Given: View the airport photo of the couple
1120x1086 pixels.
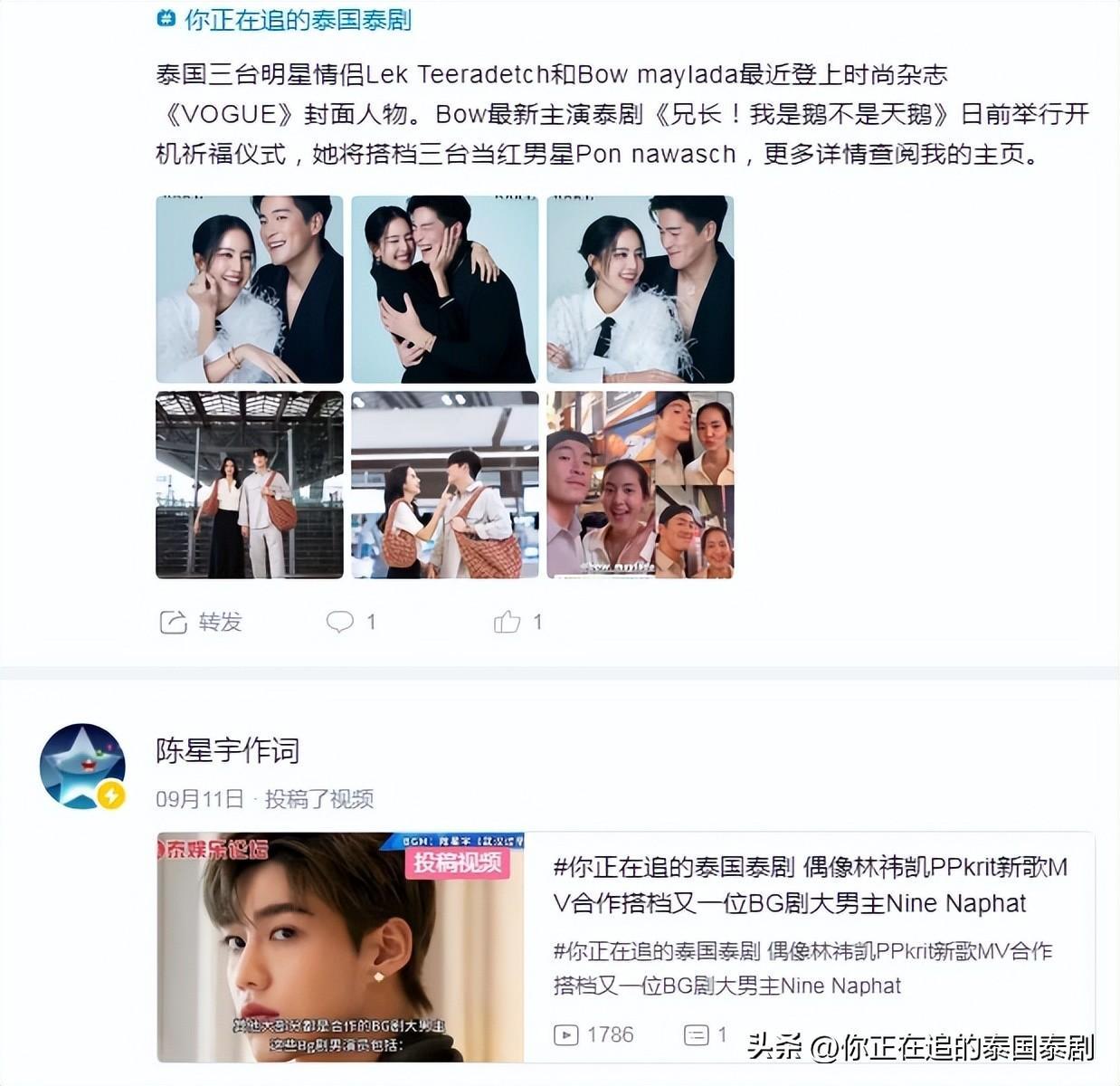Looking at the screenshot, I should (444, 484).
